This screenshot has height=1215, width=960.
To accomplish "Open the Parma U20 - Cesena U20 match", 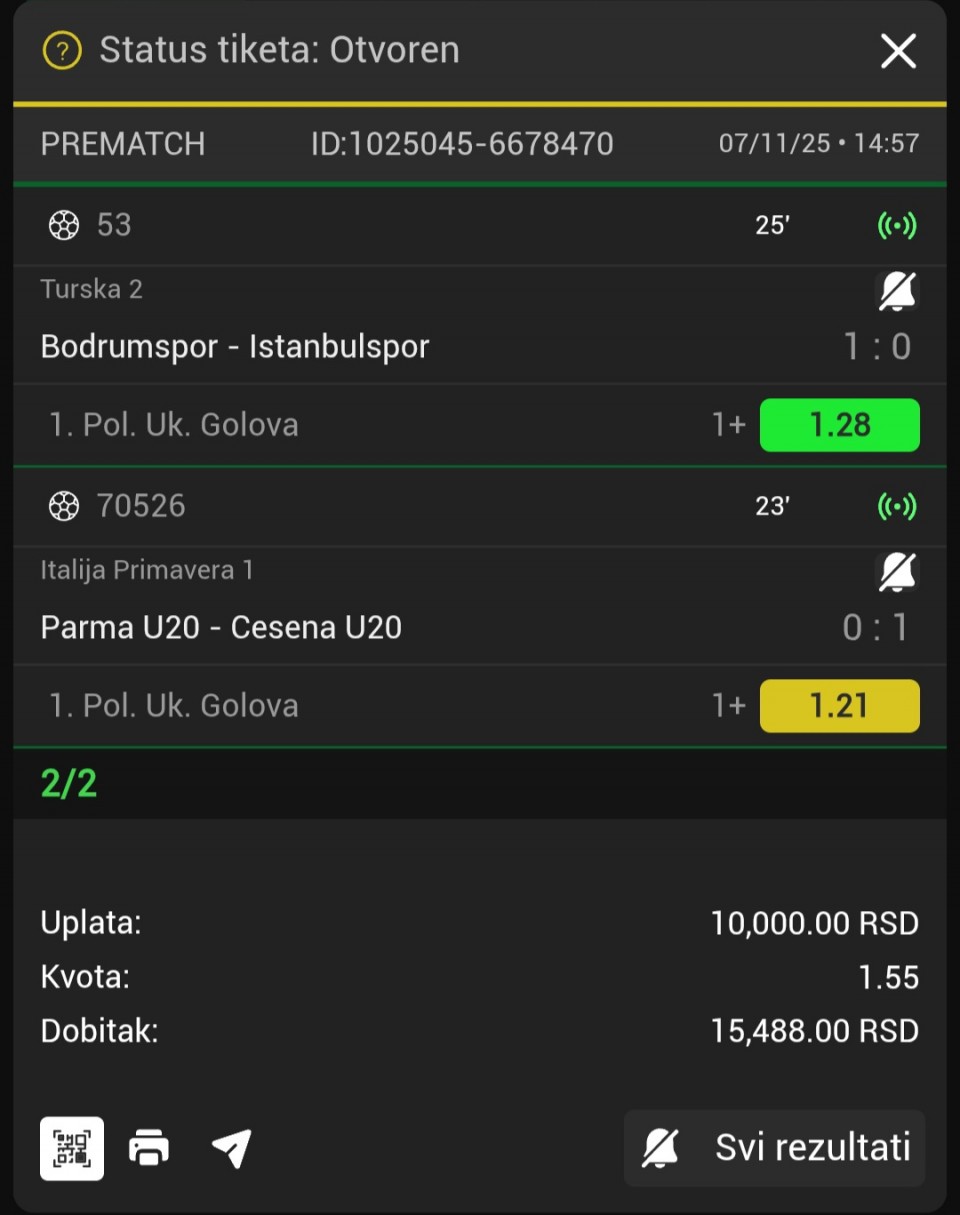I will (x=221, y=628).
